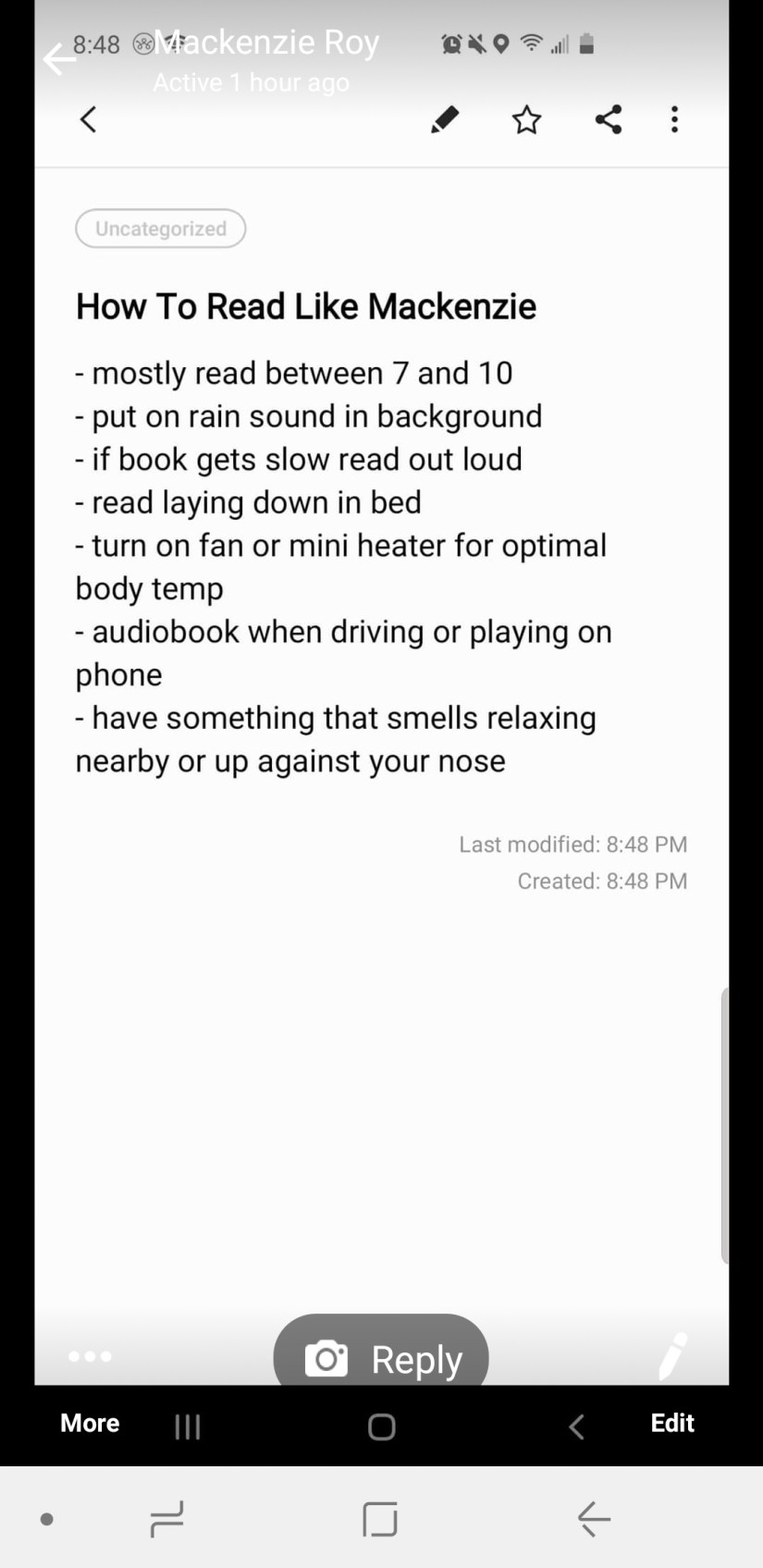Open the More options

(x=90, y=1423)
